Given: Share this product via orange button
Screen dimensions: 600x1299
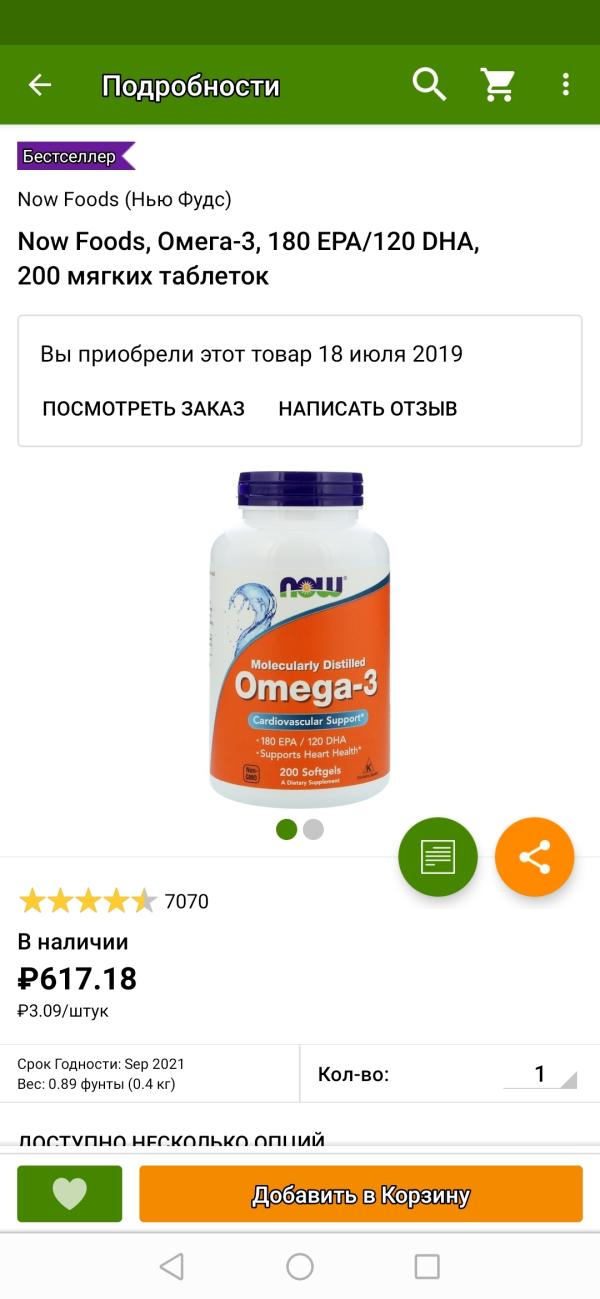Looking at the screenshot, I should (x=534, y=857).
